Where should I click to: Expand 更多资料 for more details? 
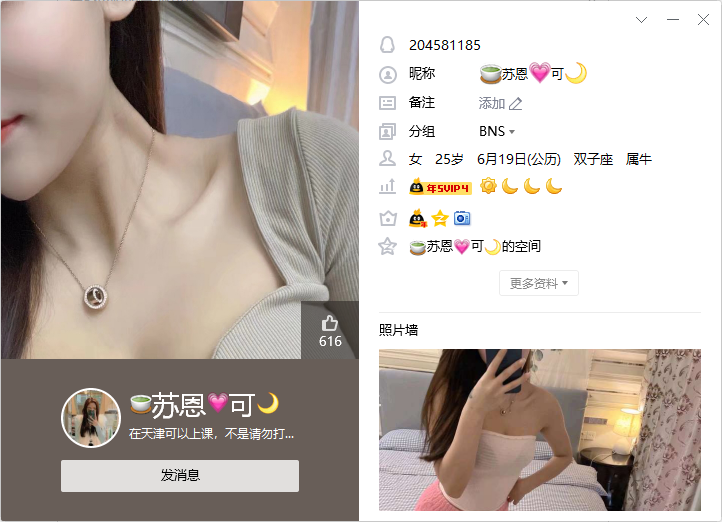(538, 283)
